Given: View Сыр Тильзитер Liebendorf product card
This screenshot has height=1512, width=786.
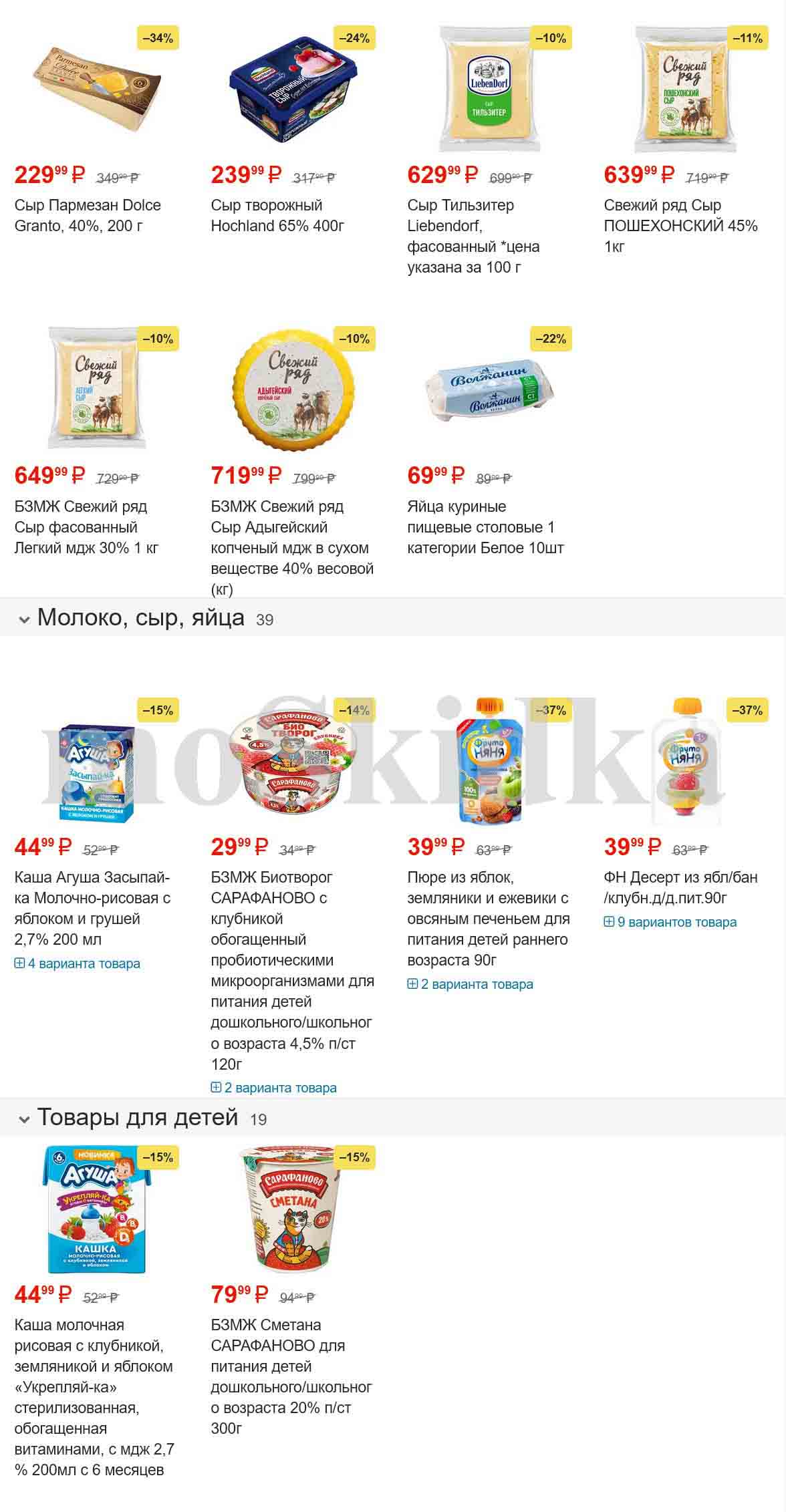Looking at the screenshot, I should point(473,236).
